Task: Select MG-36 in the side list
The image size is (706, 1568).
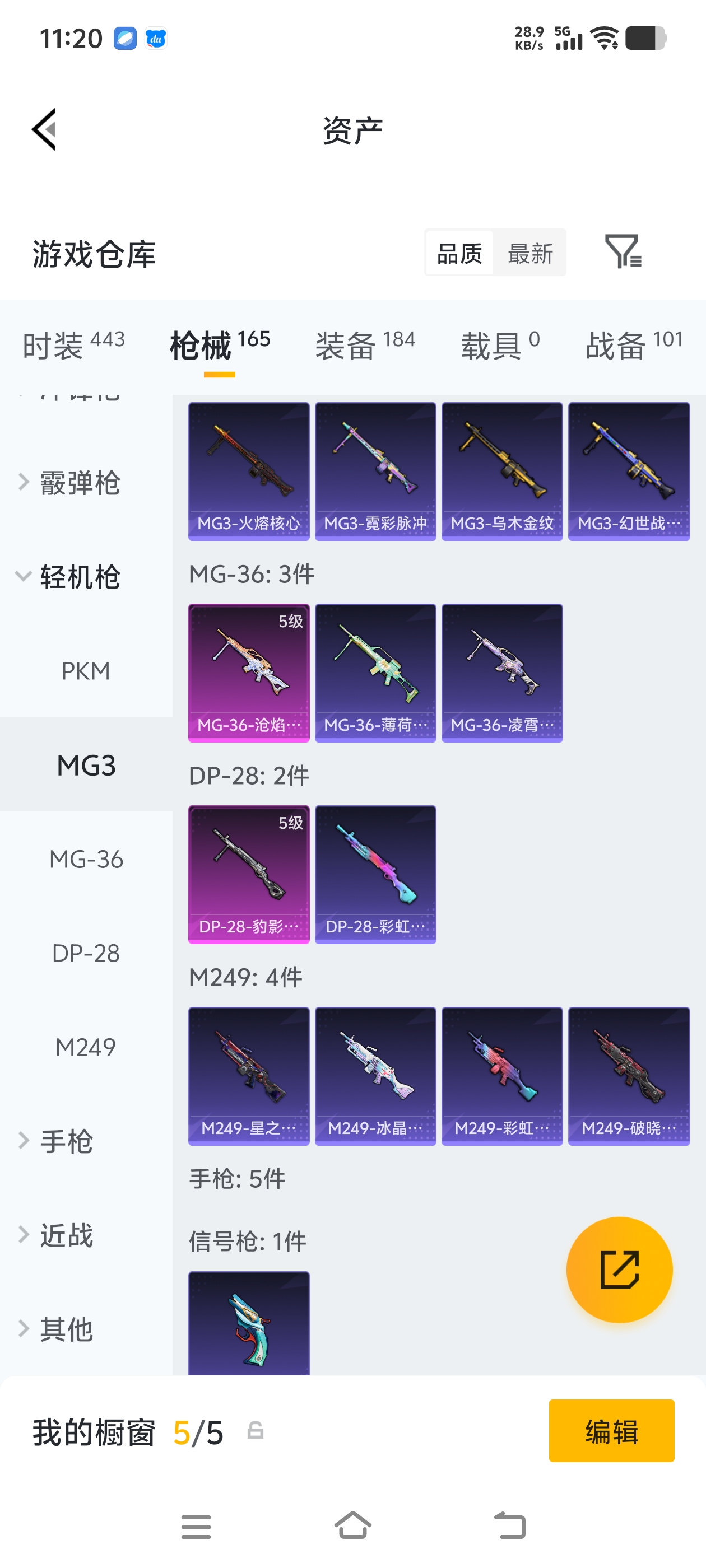Action: (86, 859)
